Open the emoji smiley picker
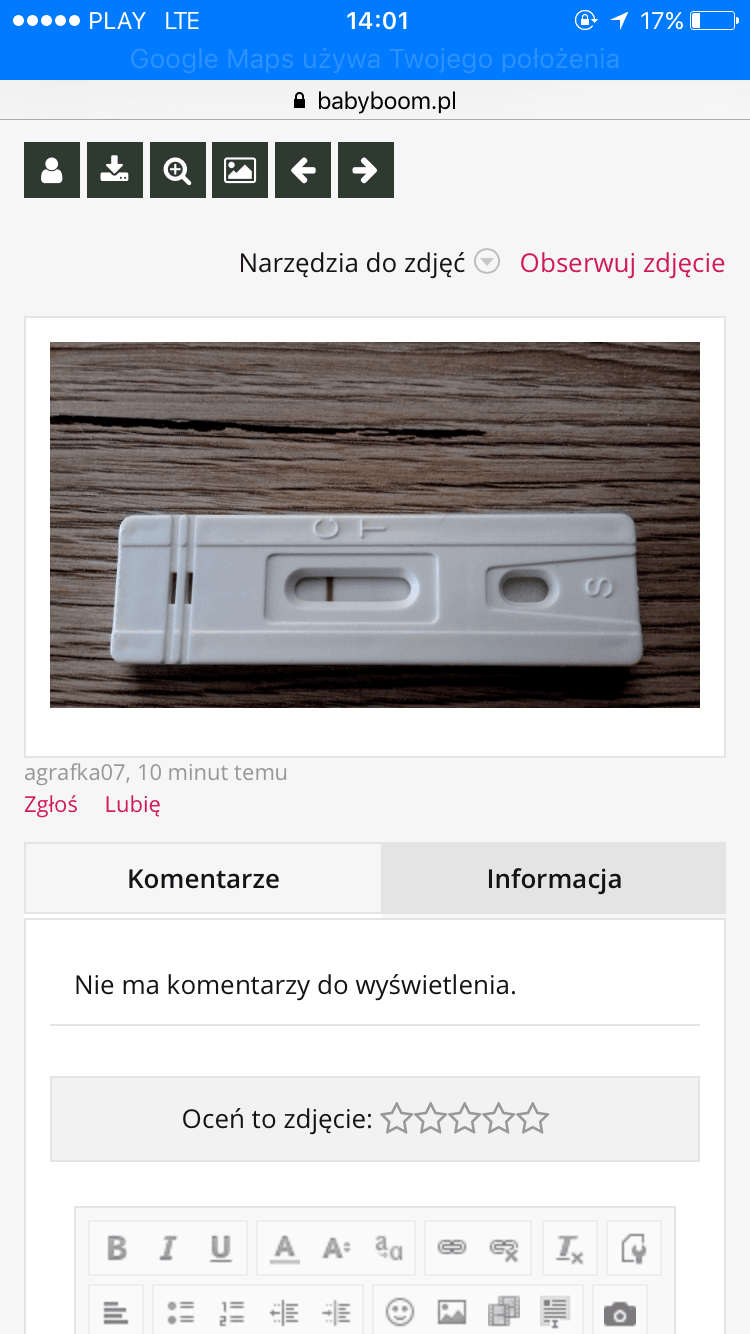750x1334 pixels. pyautogui.click(x=400, y=1311)
